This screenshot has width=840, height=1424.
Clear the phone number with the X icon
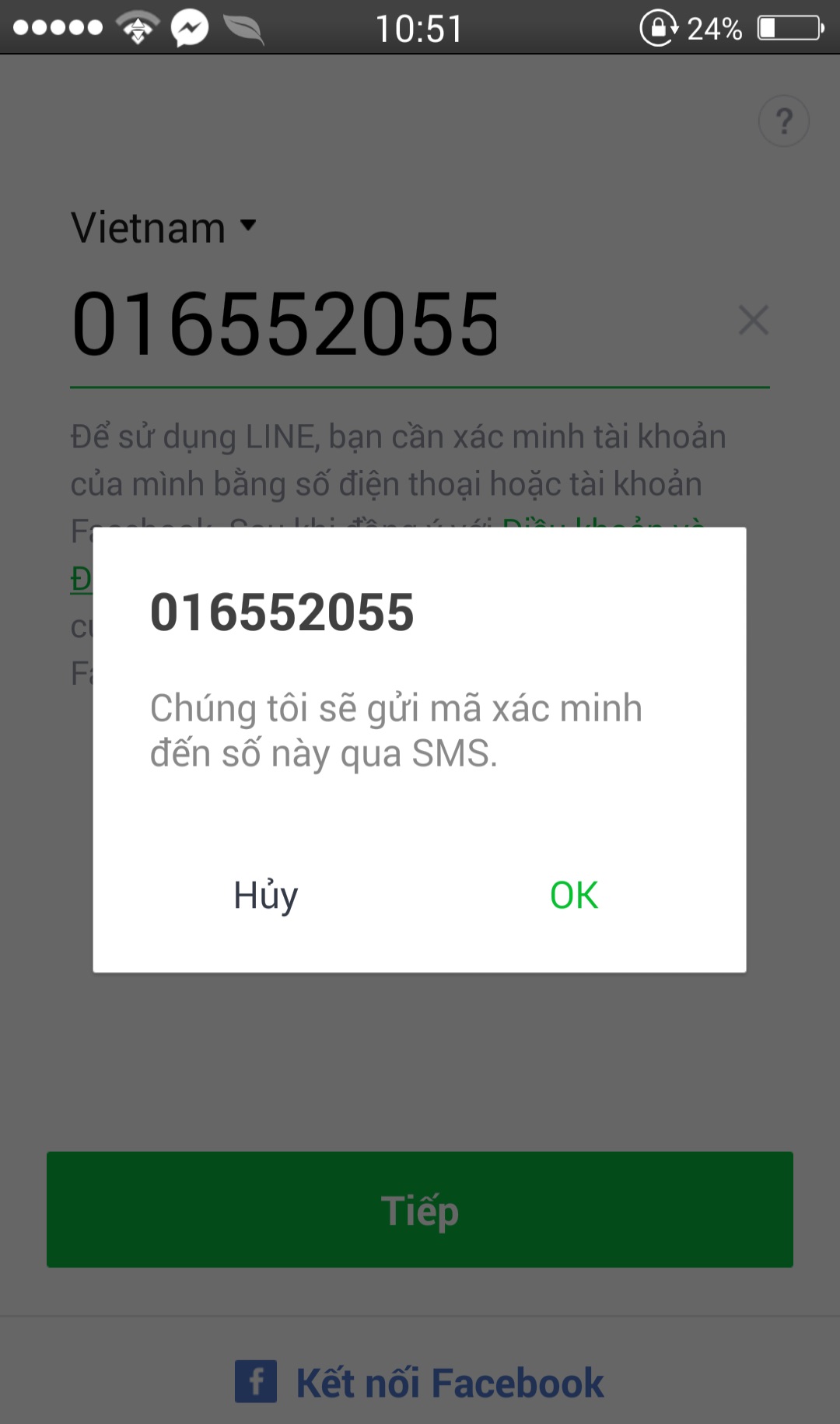(x=753, y=321)
